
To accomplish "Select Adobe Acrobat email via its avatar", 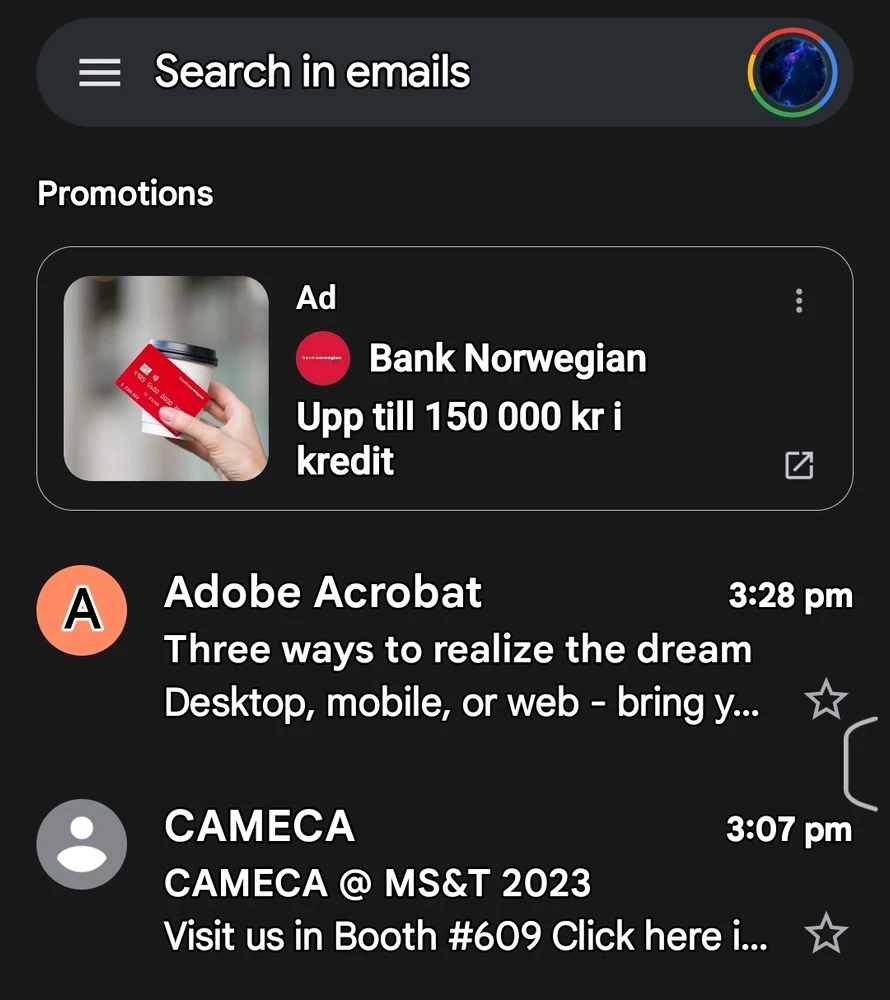I will pyautogui.click(x=82, y=611).
